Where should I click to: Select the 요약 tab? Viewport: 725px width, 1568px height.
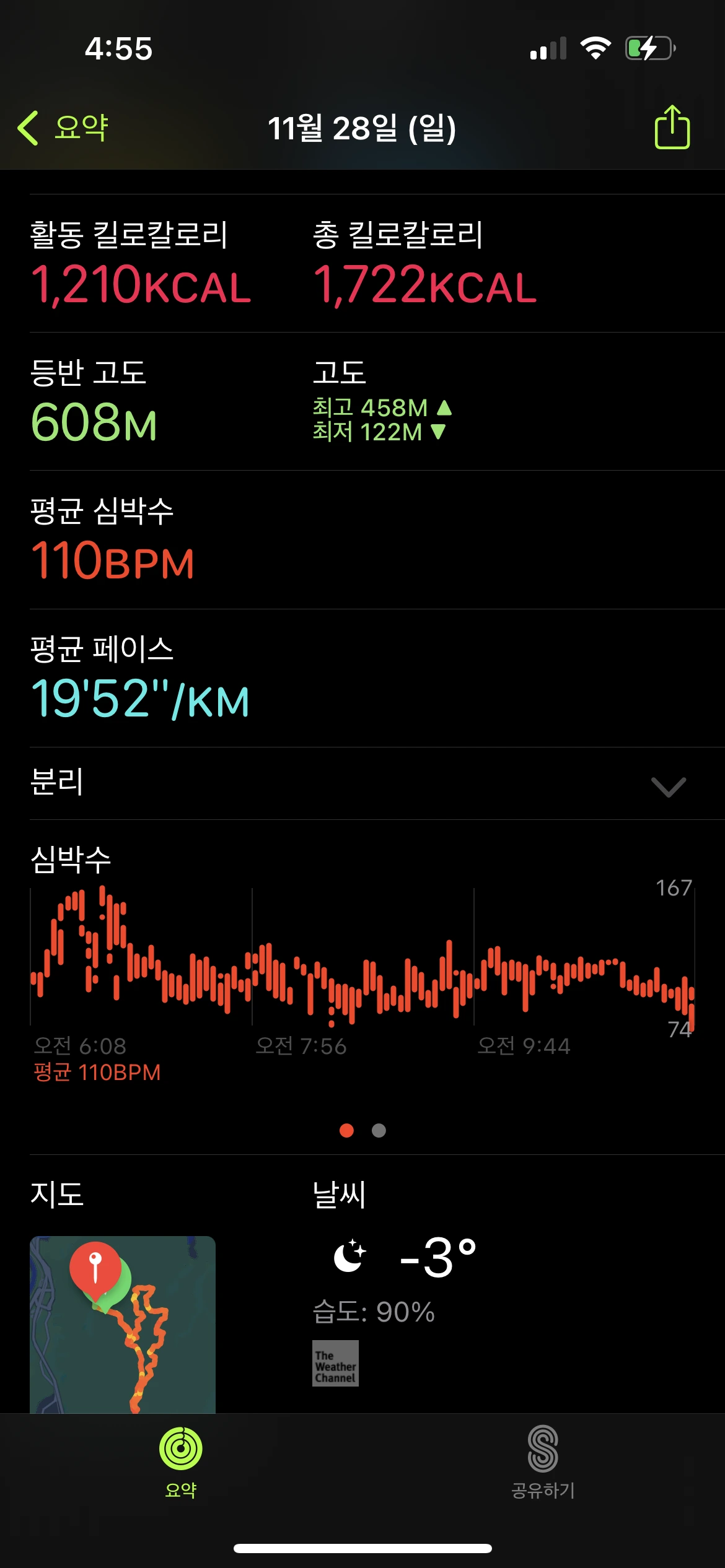click(180, 1461)
